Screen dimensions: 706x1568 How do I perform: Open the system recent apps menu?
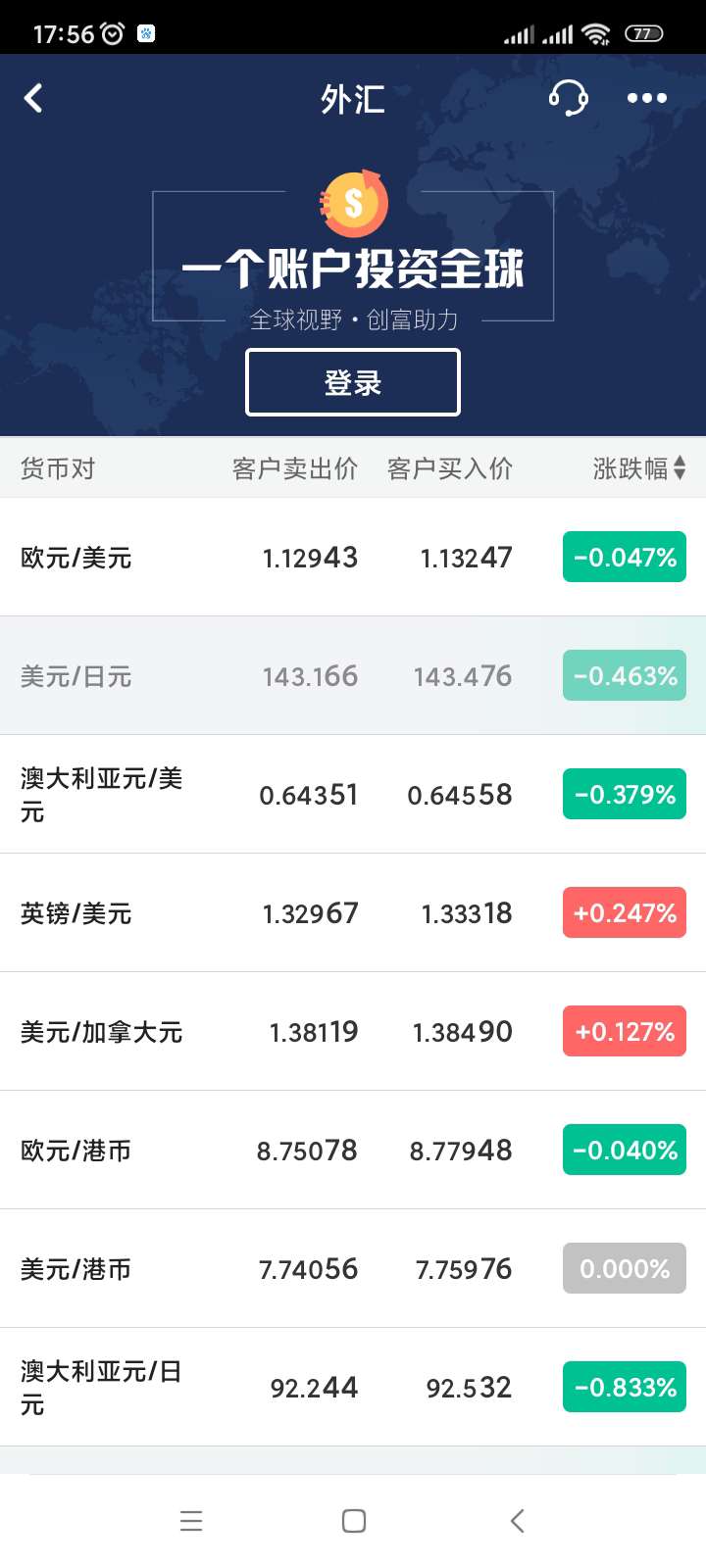191,1521
